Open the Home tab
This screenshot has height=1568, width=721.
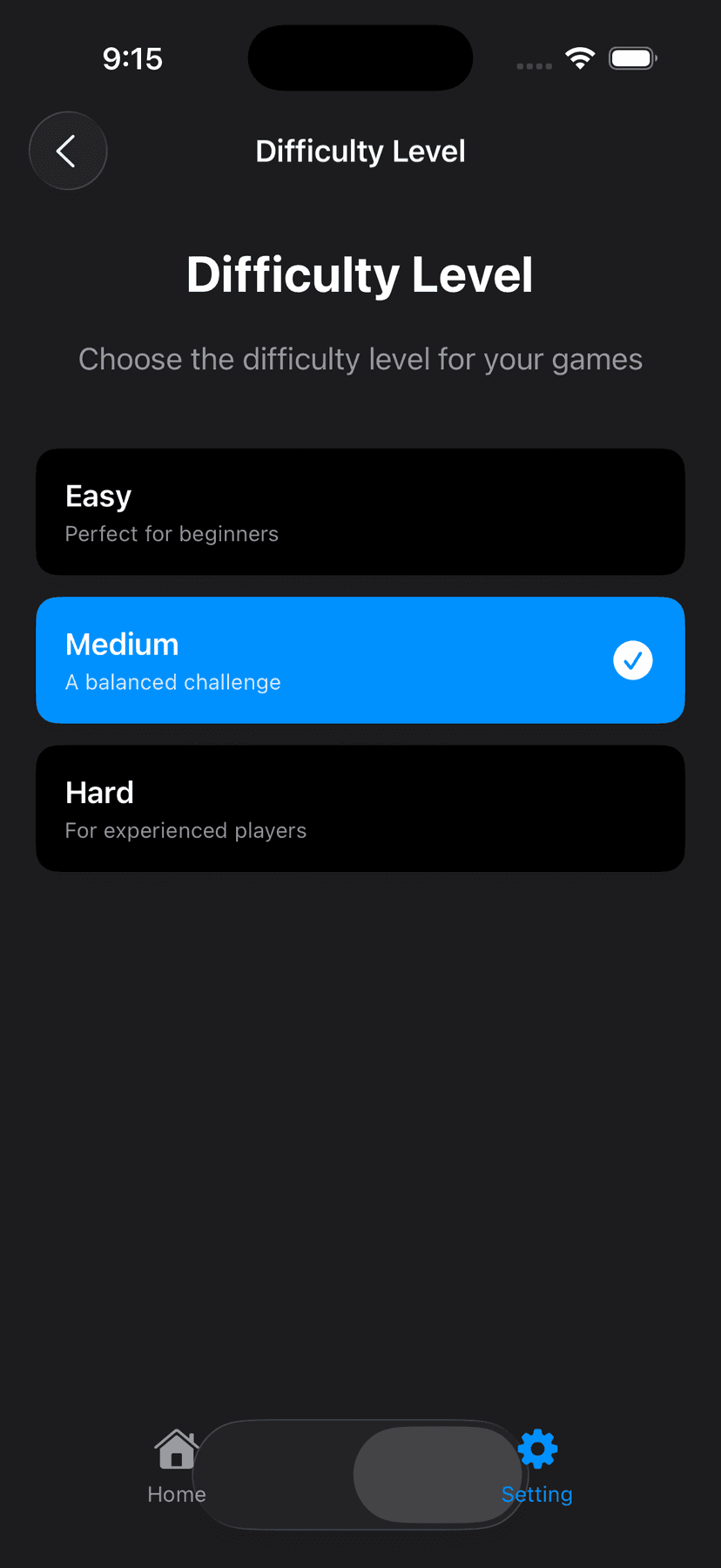click(176, 1468)
